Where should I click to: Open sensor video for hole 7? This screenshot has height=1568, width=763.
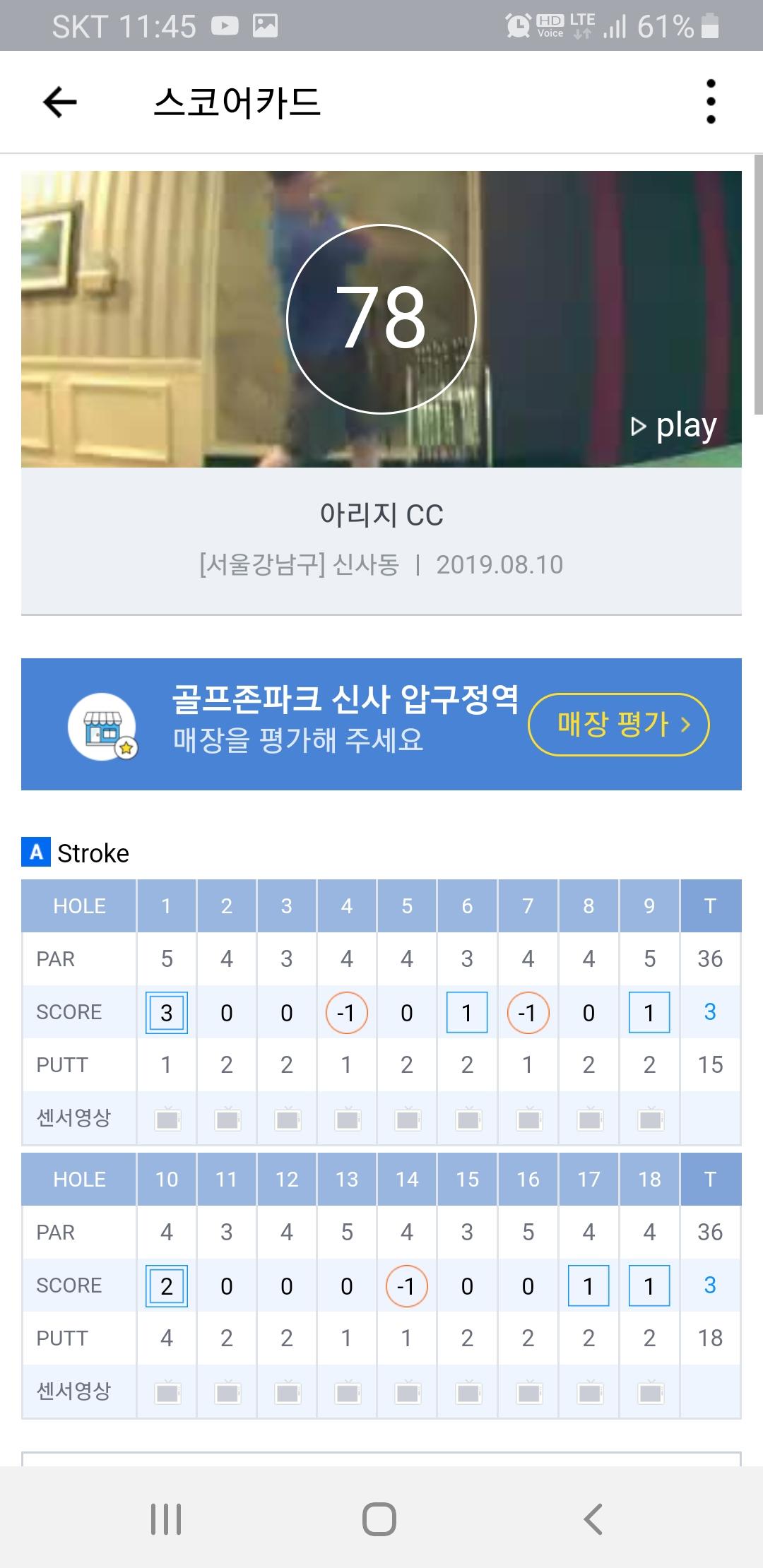point(528,1119)
